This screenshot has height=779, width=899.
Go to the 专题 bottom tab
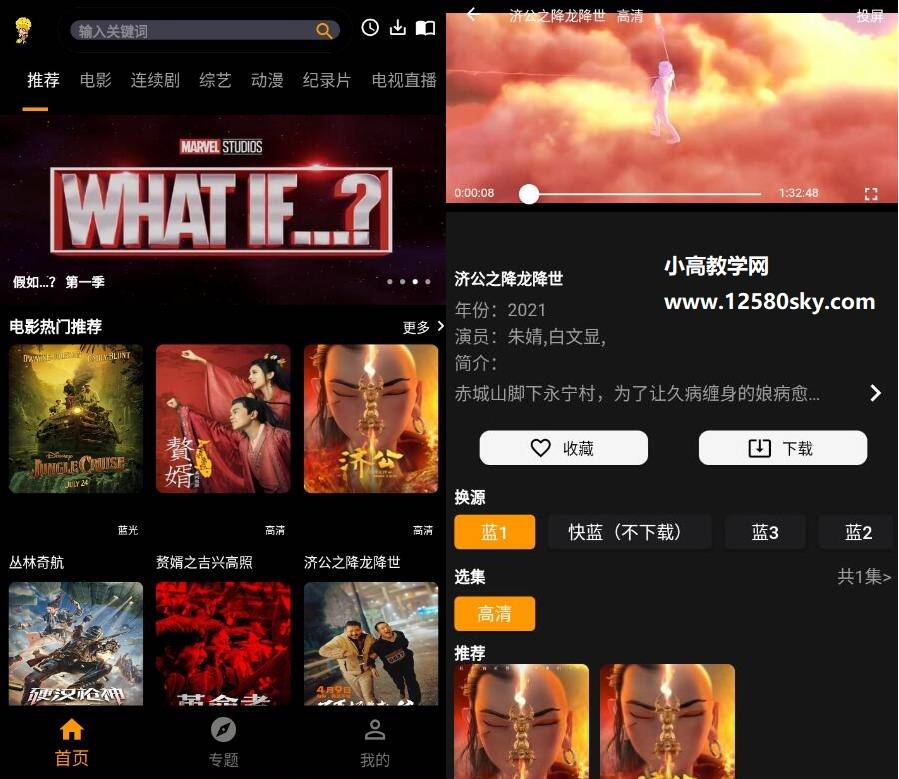(x=223, y=742)
